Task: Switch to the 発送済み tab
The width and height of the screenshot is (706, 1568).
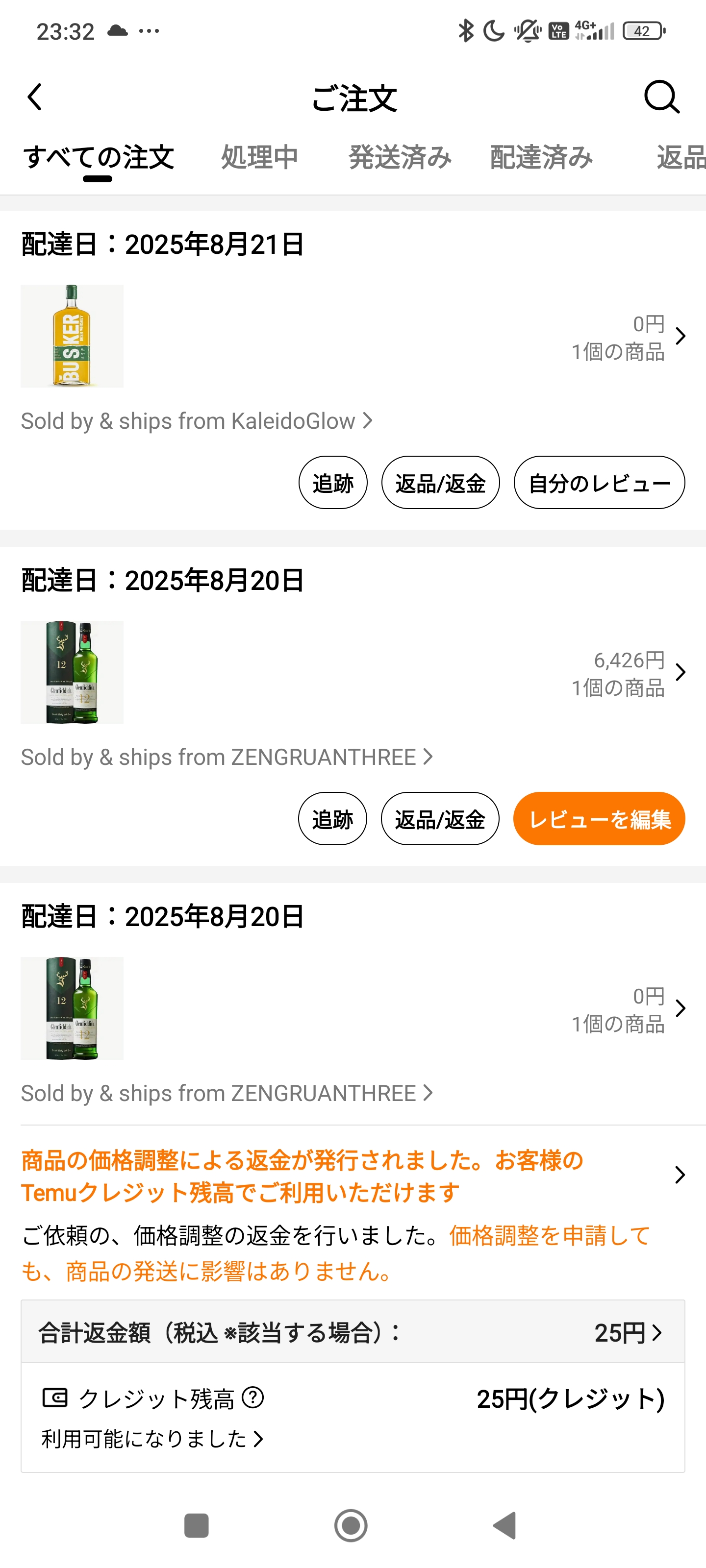Action: (400, 157)
